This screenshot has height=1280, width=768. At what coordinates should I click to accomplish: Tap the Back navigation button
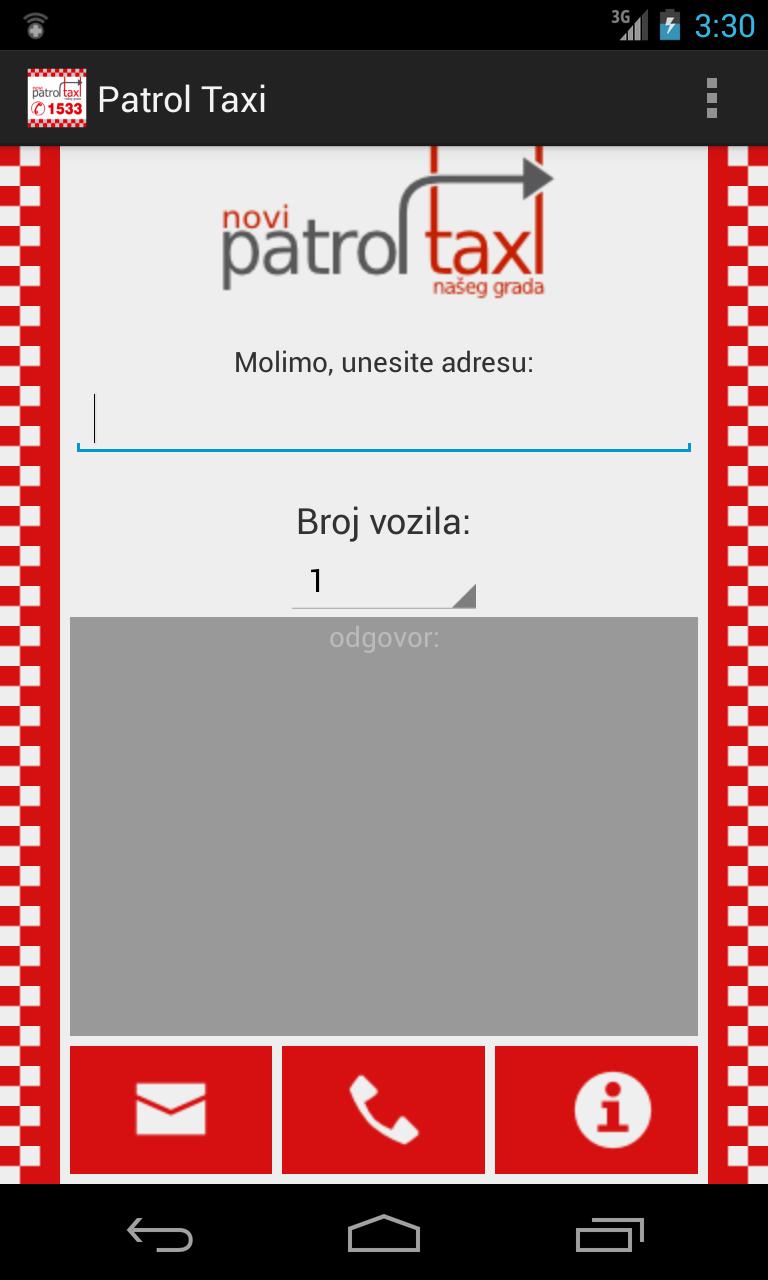(159, 1235)
